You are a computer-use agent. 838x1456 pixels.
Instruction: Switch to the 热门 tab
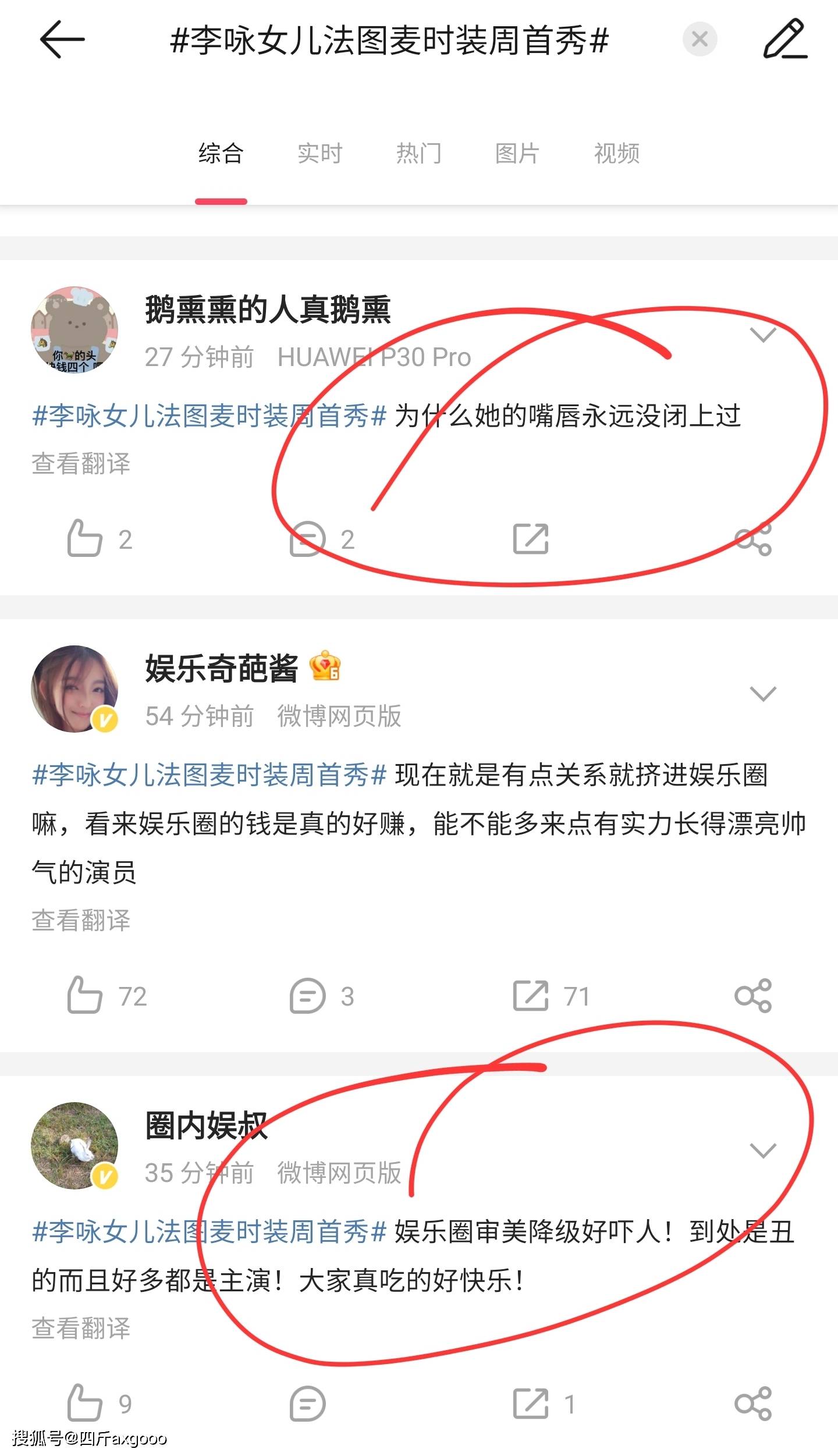(x=418, y=154)
